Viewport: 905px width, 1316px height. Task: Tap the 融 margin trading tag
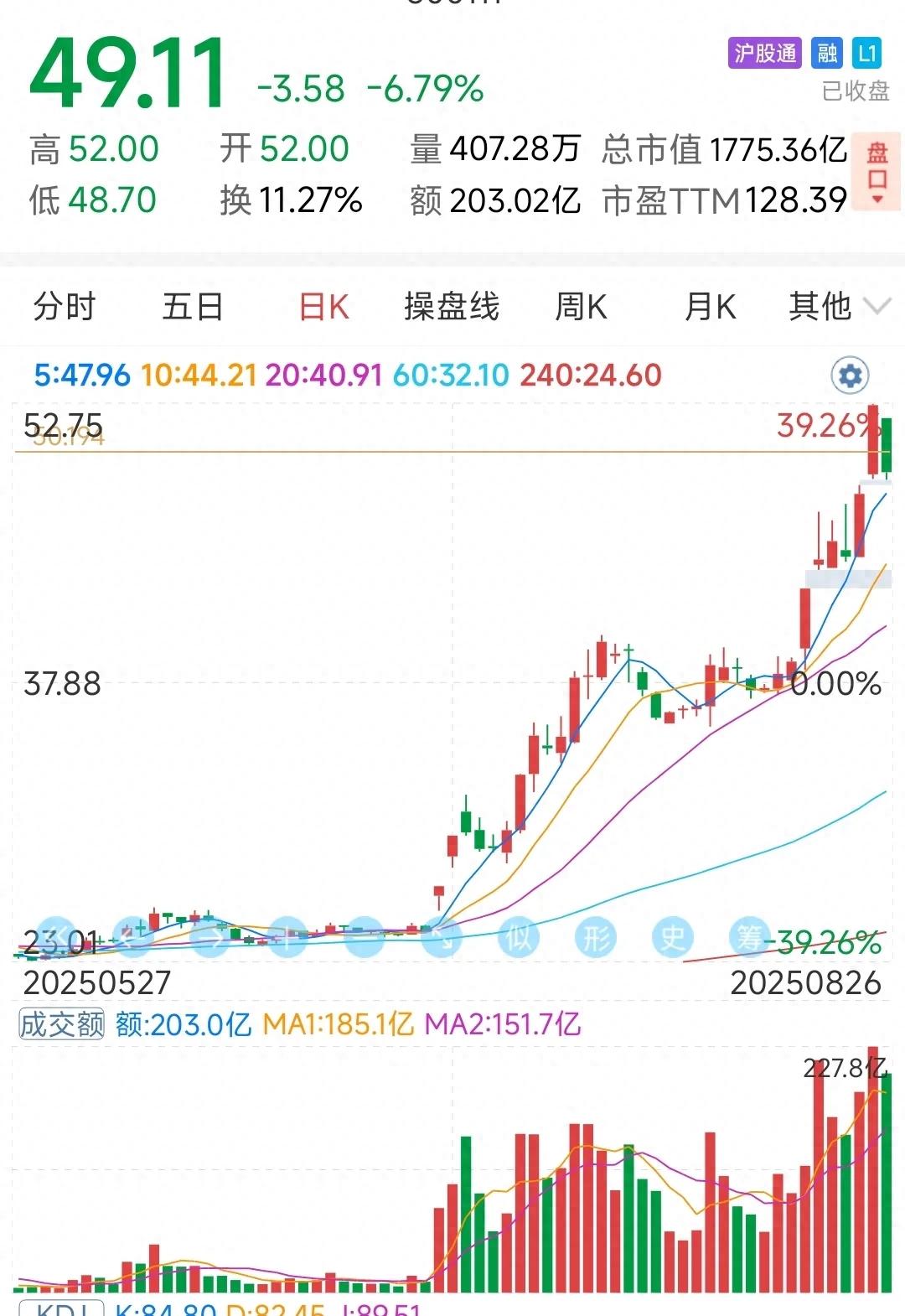pos(827,54)
